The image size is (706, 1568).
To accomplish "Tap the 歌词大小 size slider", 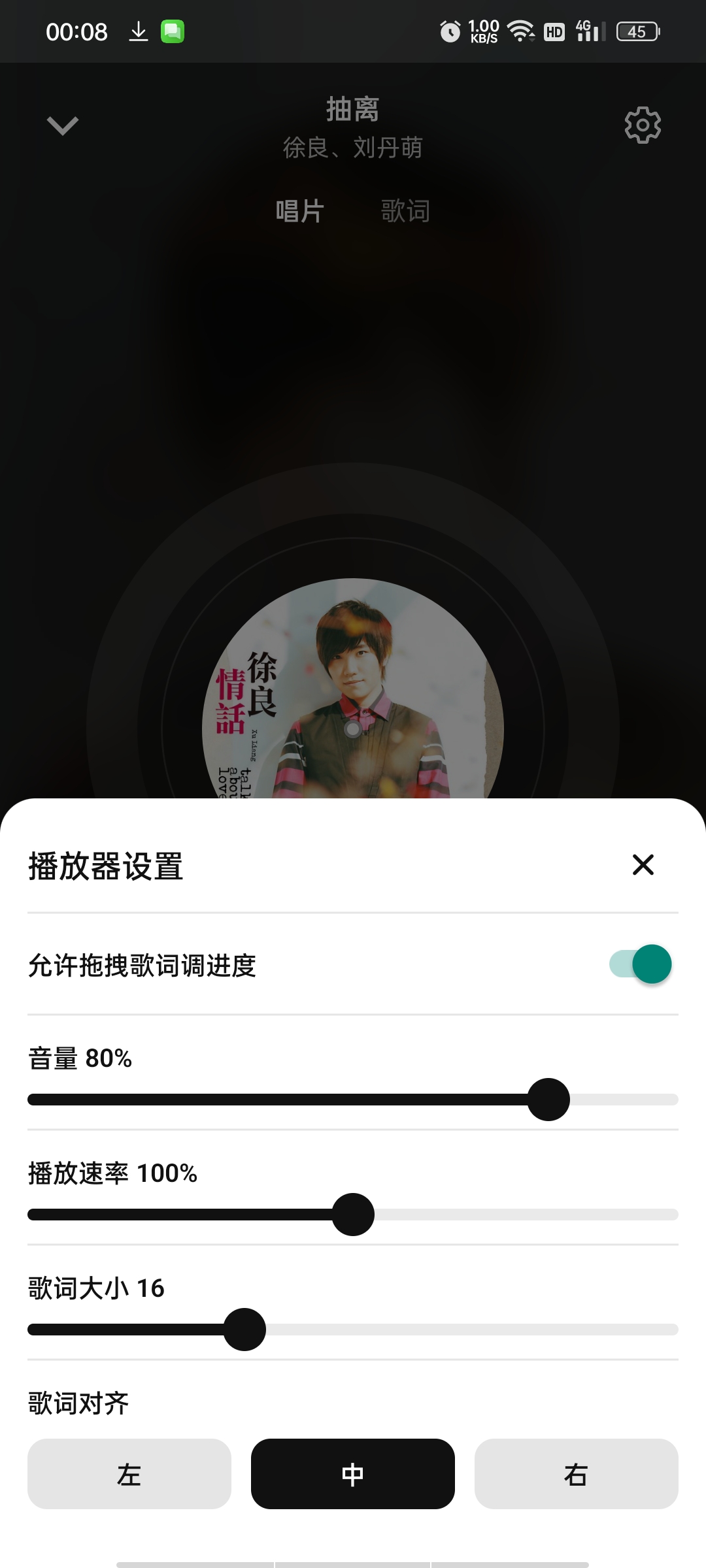I will tap(353, 1330).
